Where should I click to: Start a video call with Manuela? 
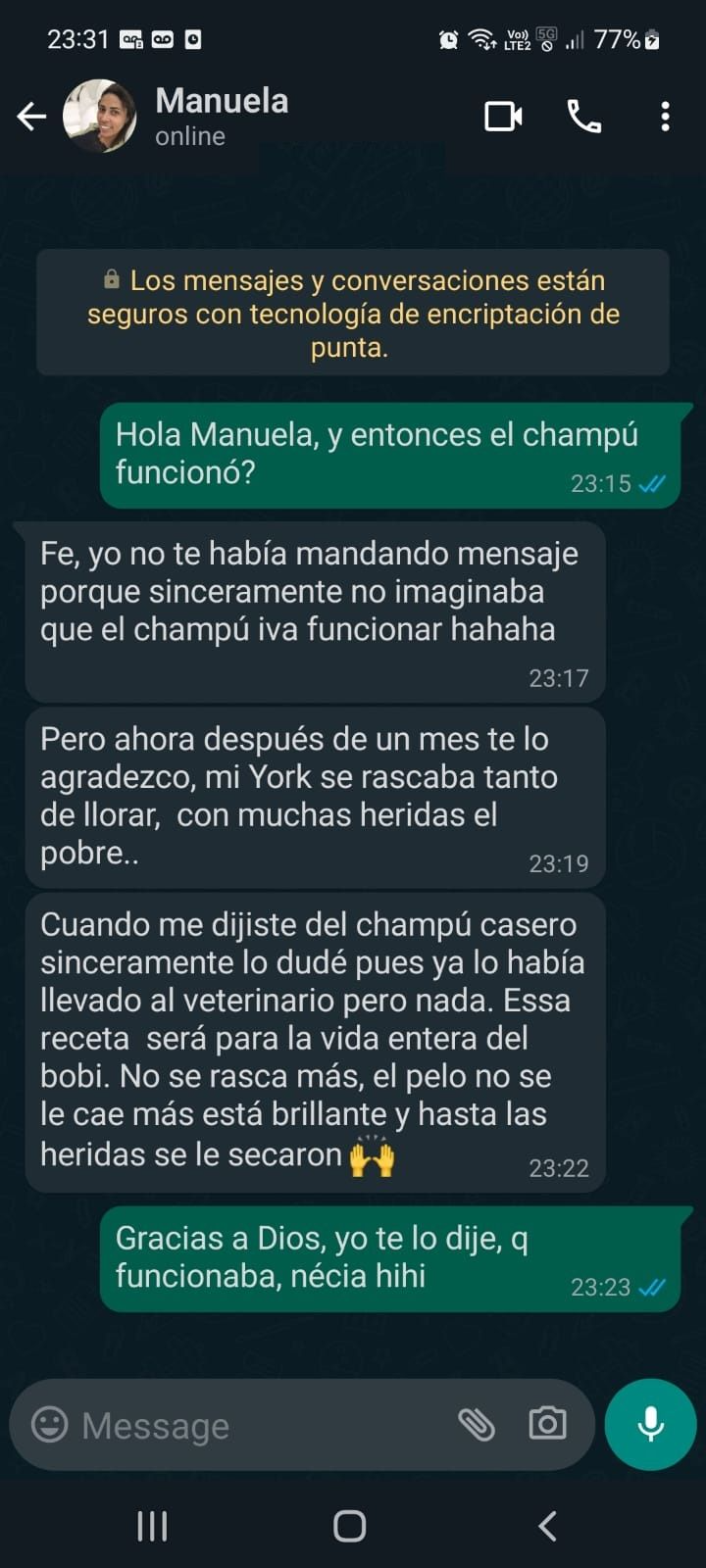pyautogui.click(x=503, y=117)
